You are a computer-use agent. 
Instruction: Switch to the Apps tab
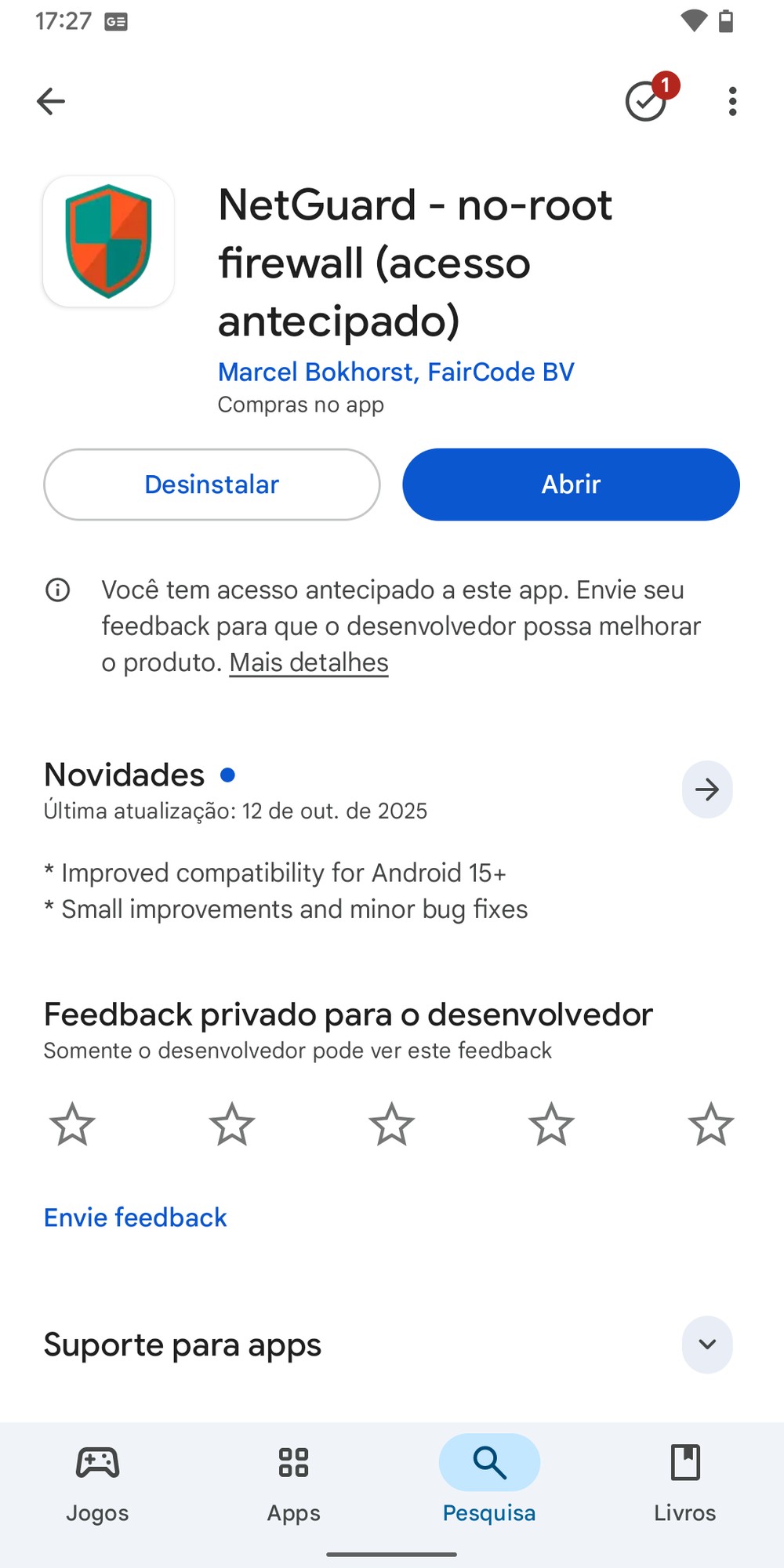click(293, 1482)
